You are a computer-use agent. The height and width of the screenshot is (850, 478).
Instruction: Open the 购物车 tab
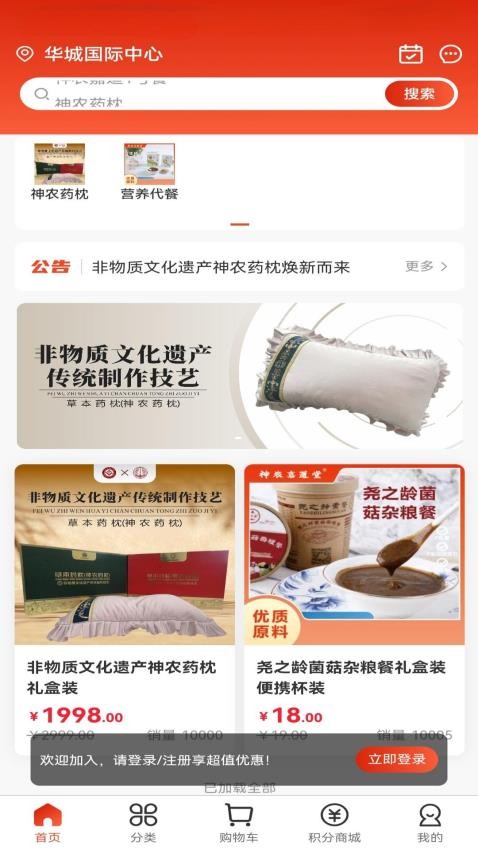coord(238,822)
